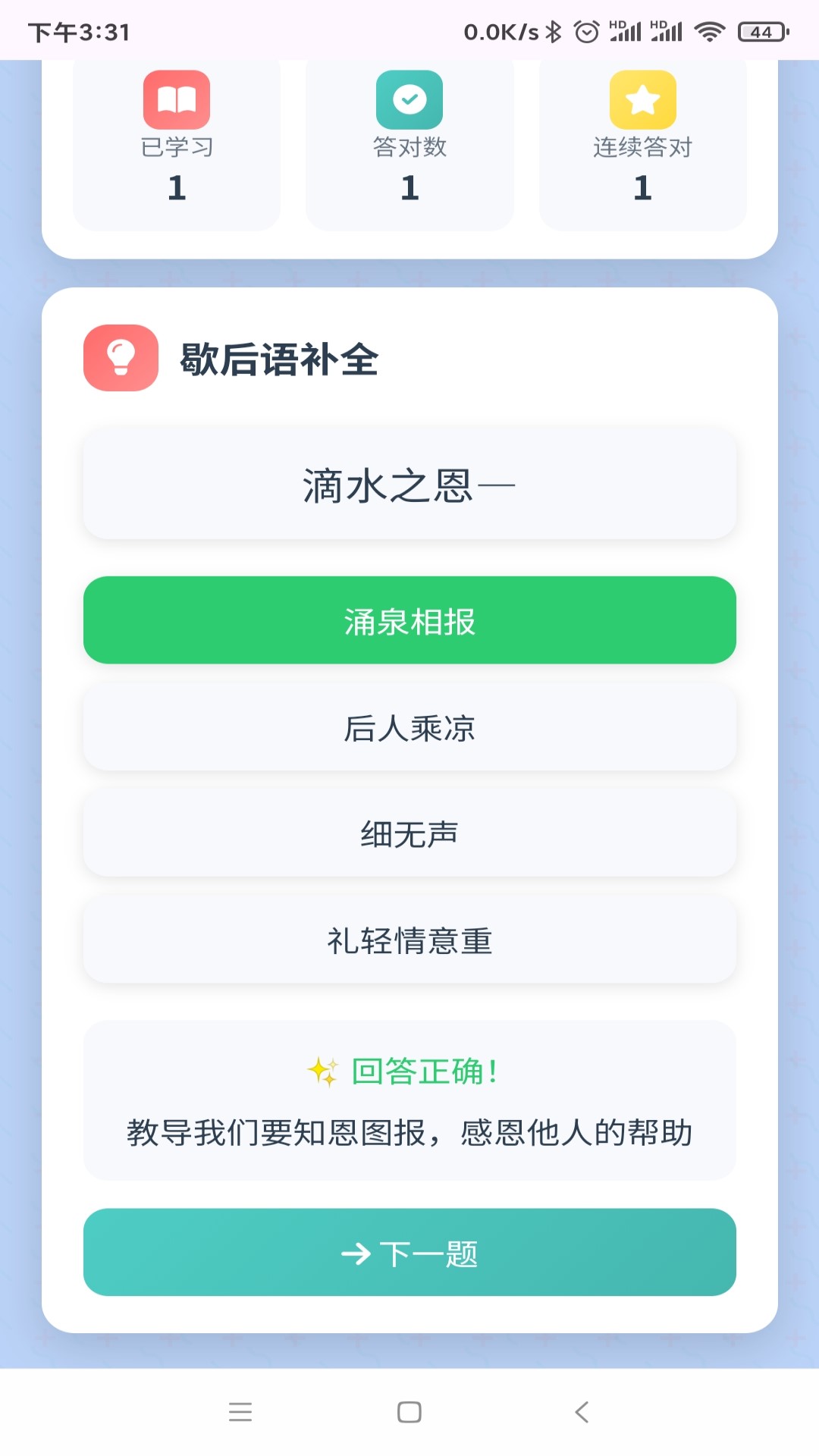Tap the explanation text about 知恩图报

point(409,1131)
